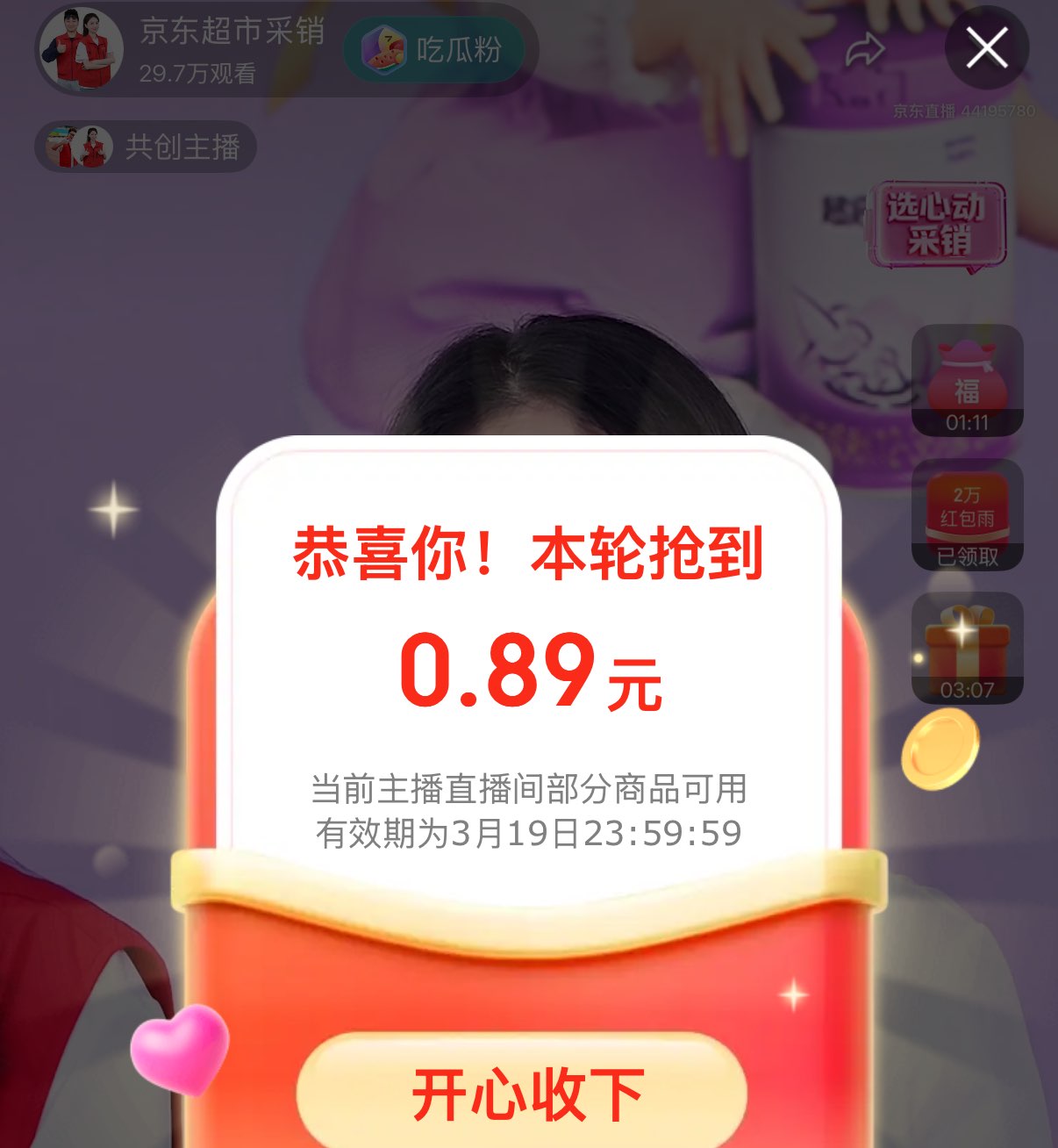Tap the 吃瓜粉 fan badge
The width and height of the screenshot is (1058, 1148).
coord(433,50)
